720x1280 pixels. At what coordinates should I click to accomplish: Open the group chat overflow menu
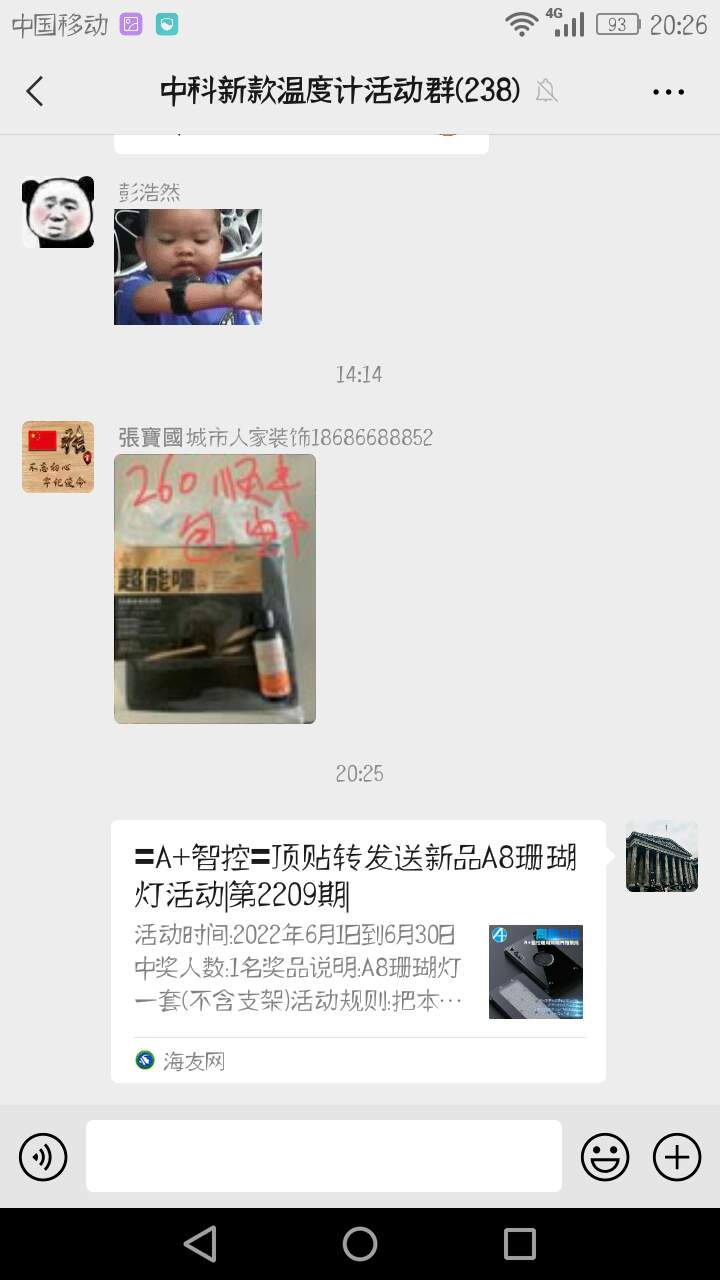(x=668, y=91)
